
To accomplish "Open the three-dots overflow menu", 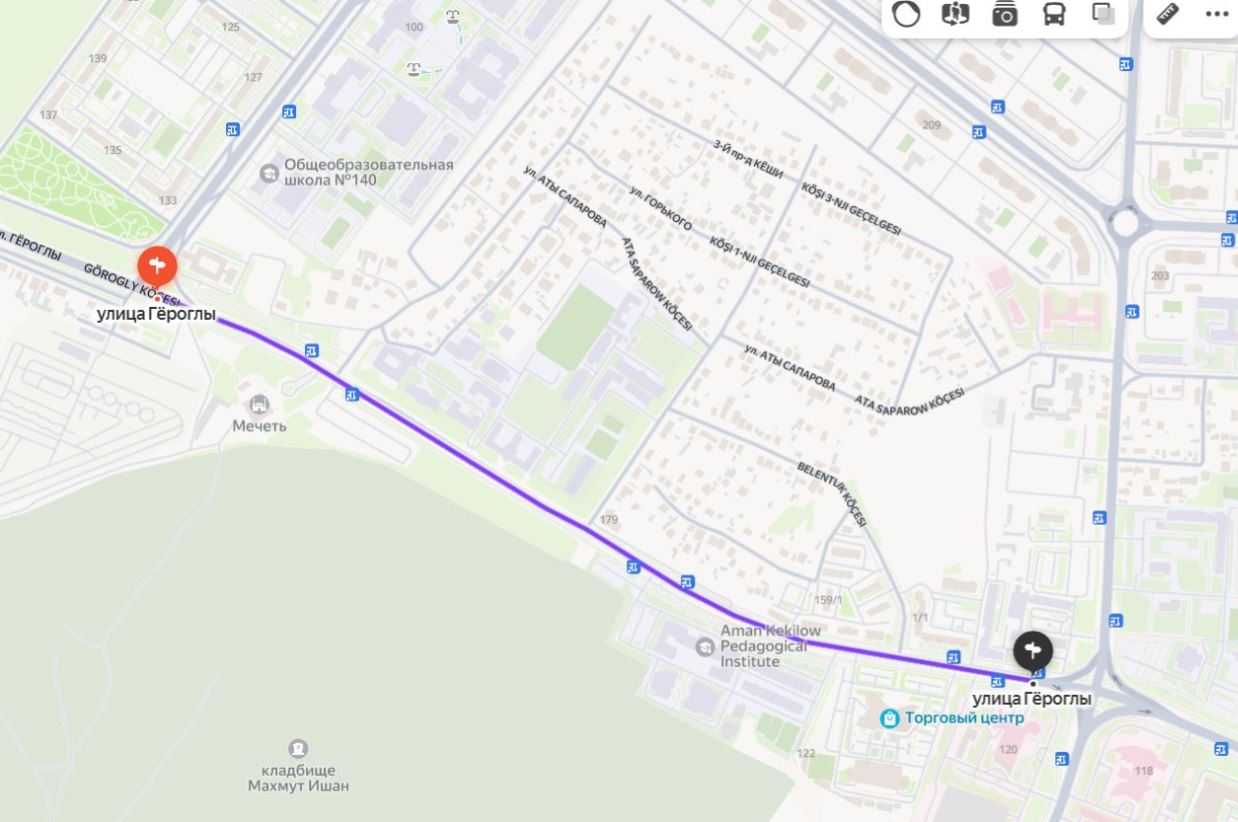I will coord(1216,14).
